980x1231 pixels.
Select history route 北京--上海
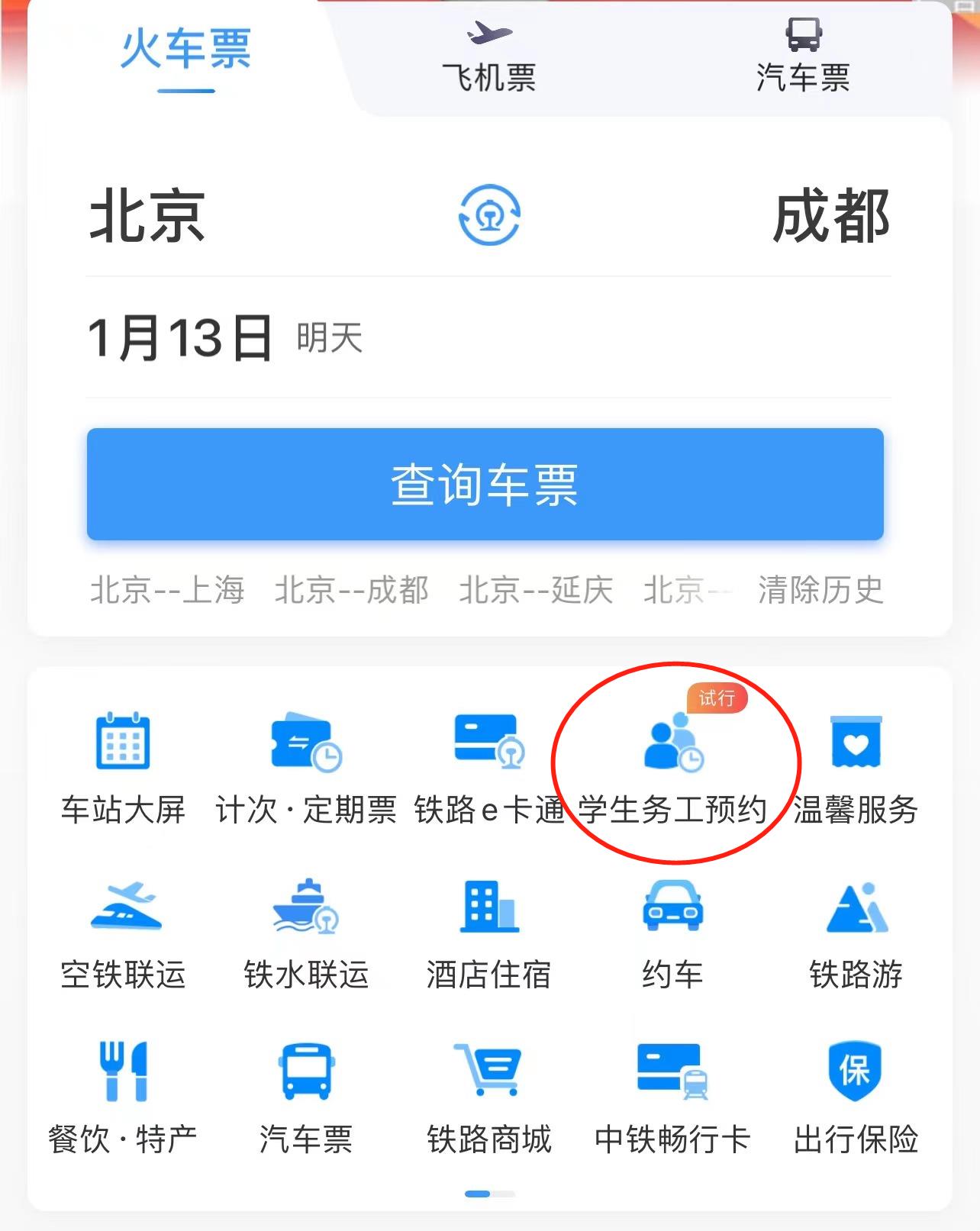[167, 590]
